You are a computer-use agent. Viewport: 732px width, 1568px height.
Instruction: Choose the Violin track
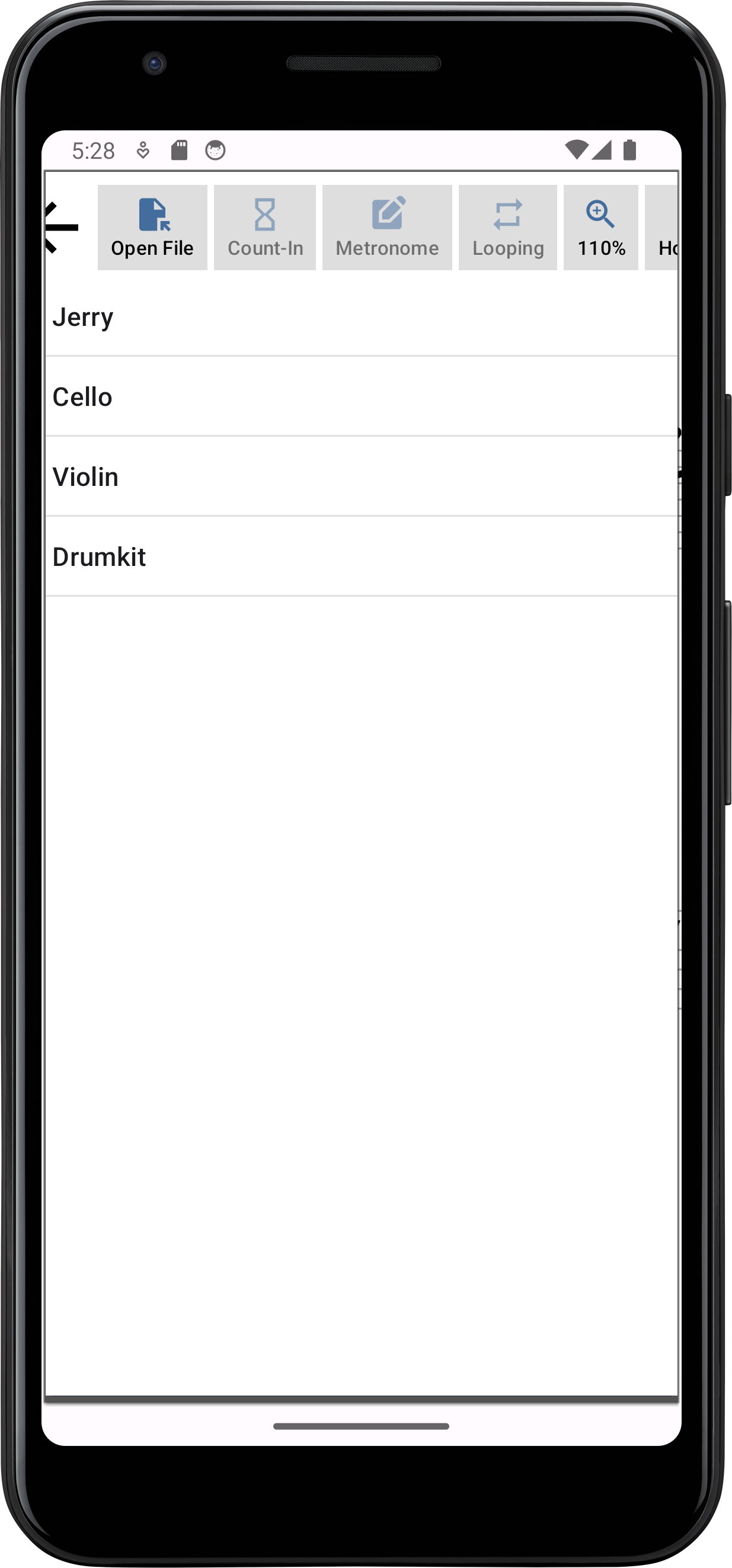click(360, 476)
